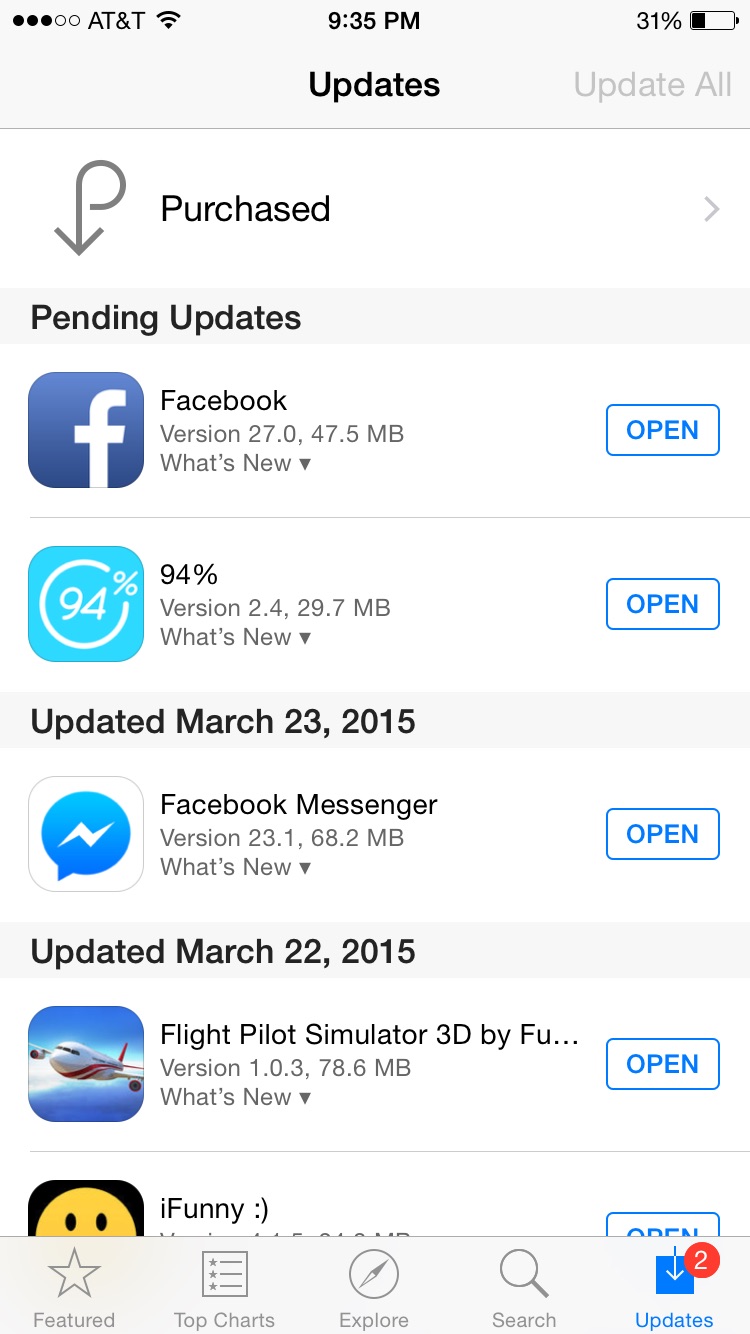Switch to the Top Charts tab
The width and height of the screenshot is (750, 1334).
coord(224,1290)
